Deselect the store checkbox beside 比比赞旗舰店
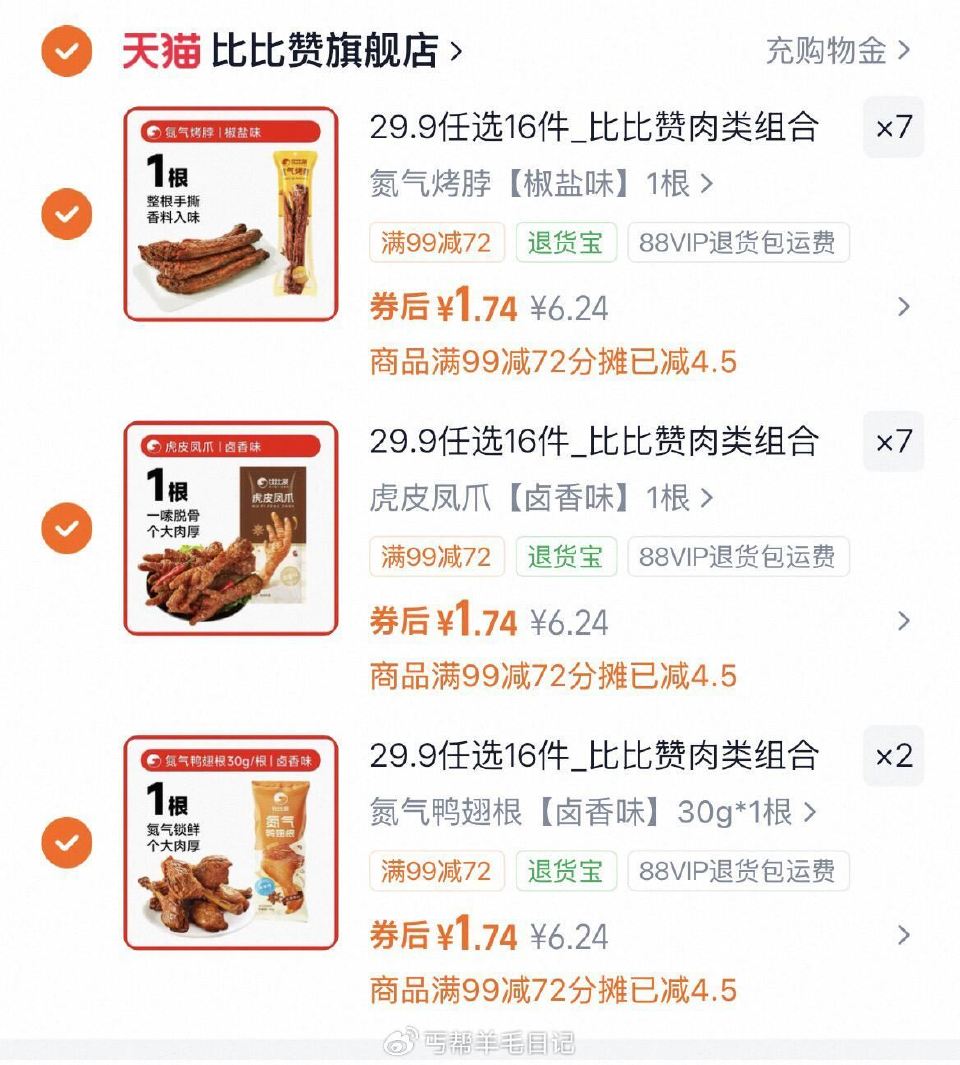Viewport: 960px width, 1065px height. pyautogui.click(x=66, y=50)
